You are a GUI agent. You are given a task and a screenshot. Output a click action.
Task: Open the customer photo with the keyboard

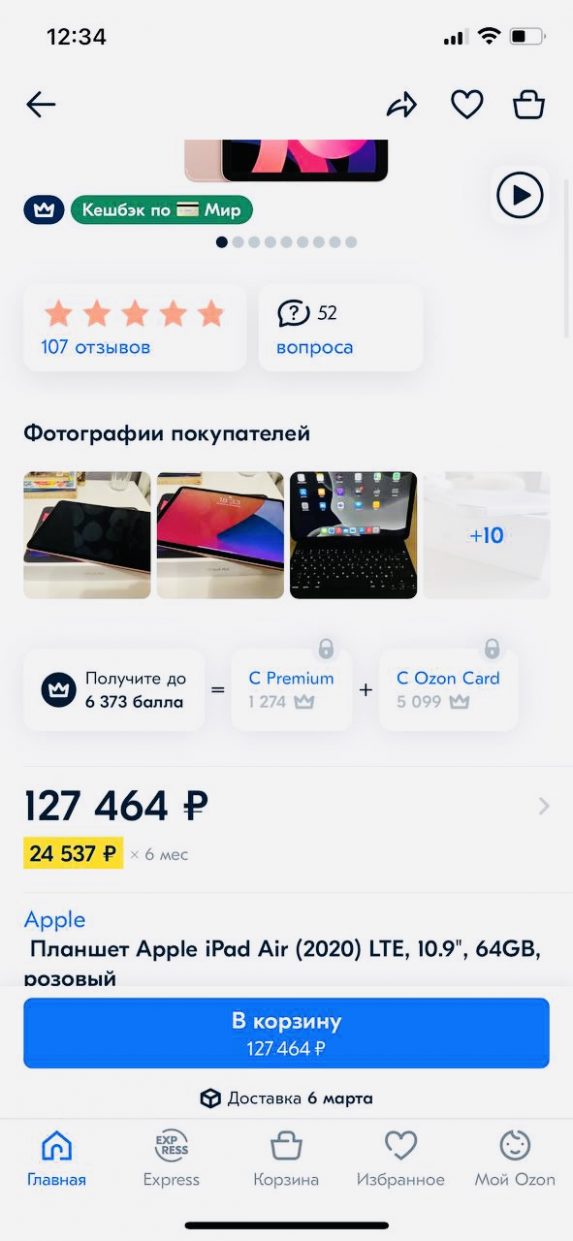pos(353,535)
